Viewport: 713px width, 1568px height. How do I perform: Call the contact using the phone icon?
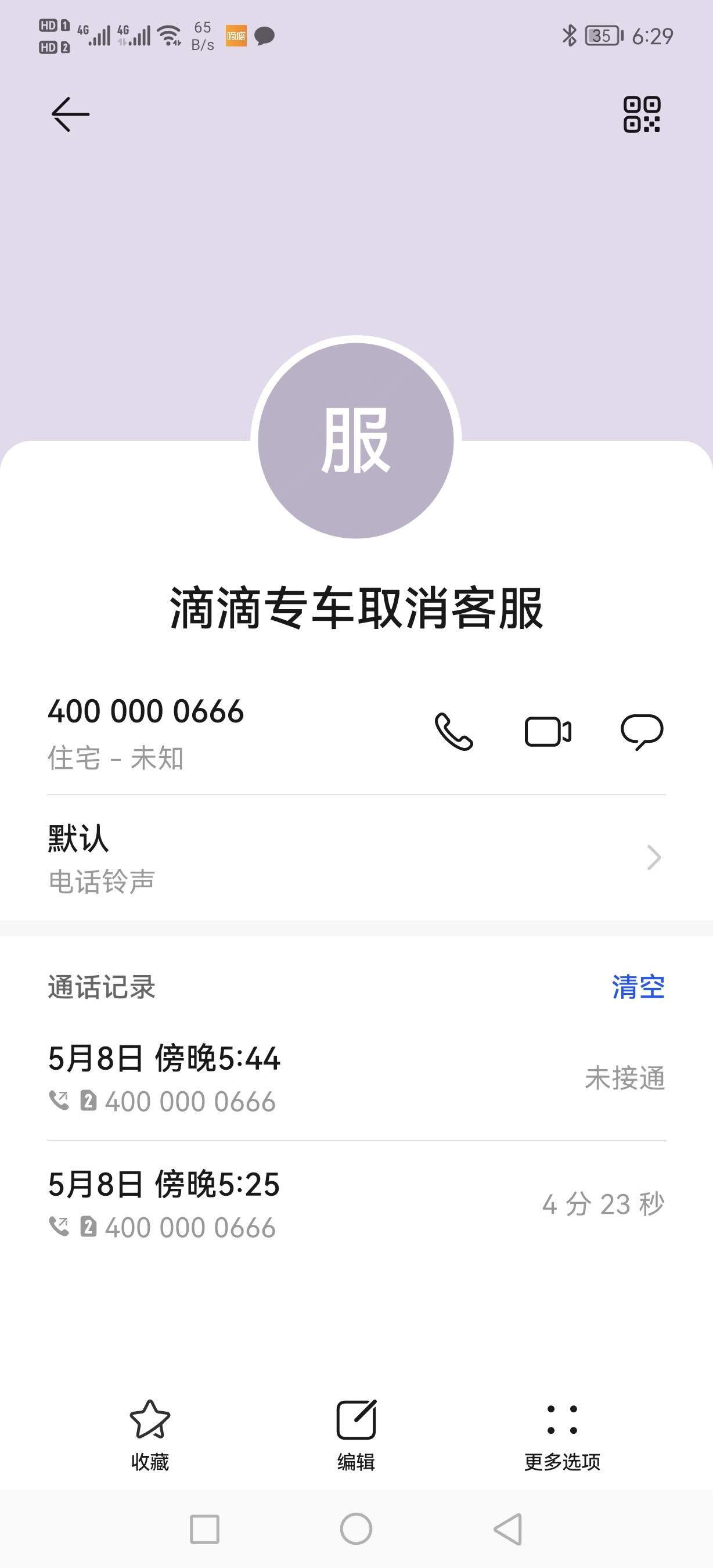tap(453, 733)
